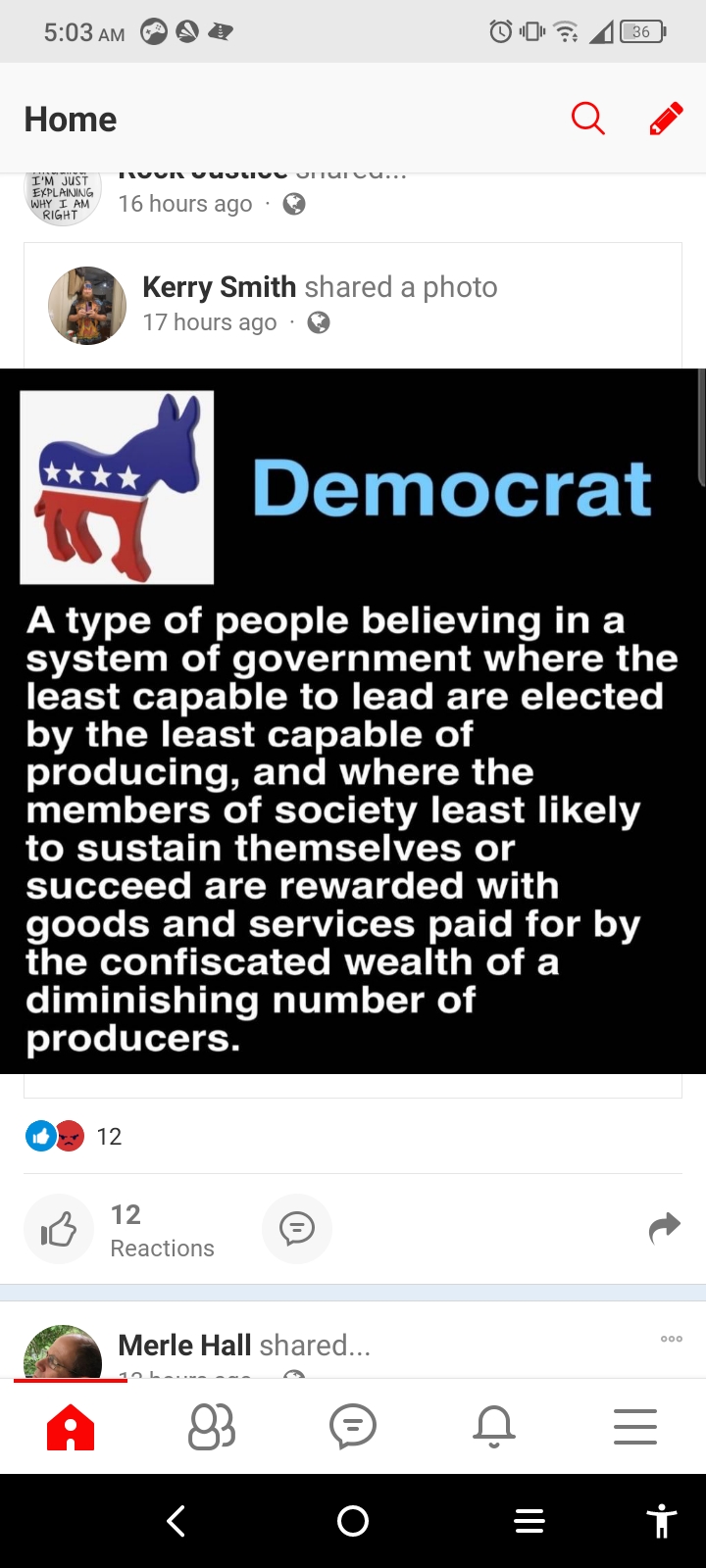Open options menu for Merle Hall's post
The height and width of the screenshot is (1568, 706).
click(672, 1339)
